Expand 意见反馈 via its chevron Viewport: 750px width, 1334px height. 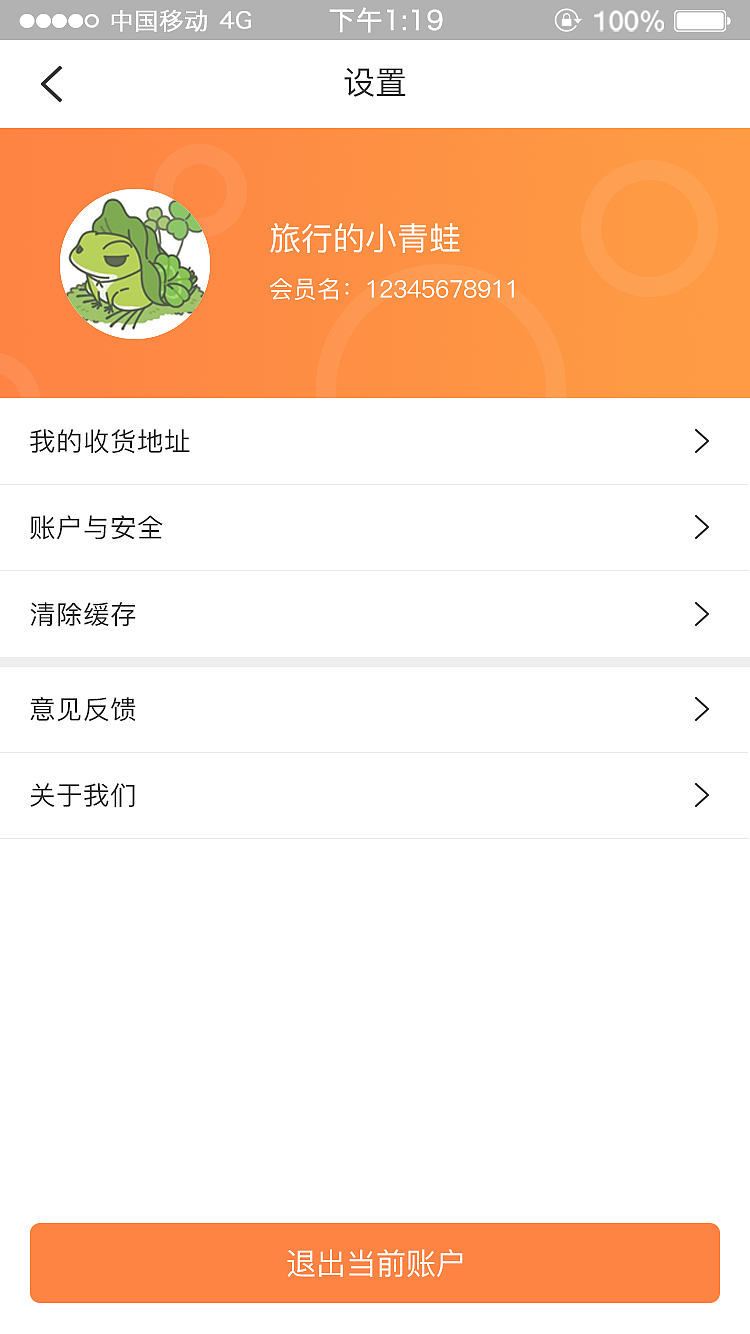[701, 709]
